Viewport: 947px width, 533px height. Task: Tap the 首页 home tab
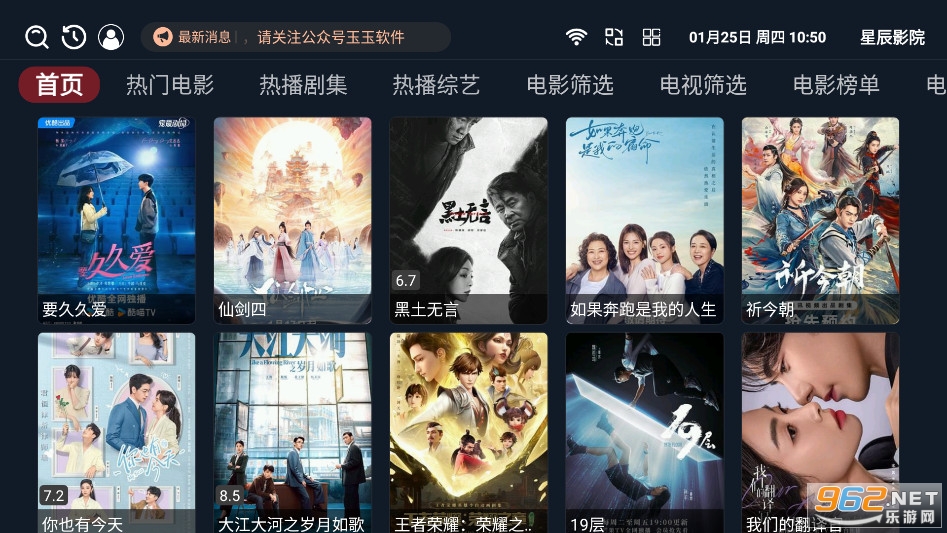[x=59, y=85]
